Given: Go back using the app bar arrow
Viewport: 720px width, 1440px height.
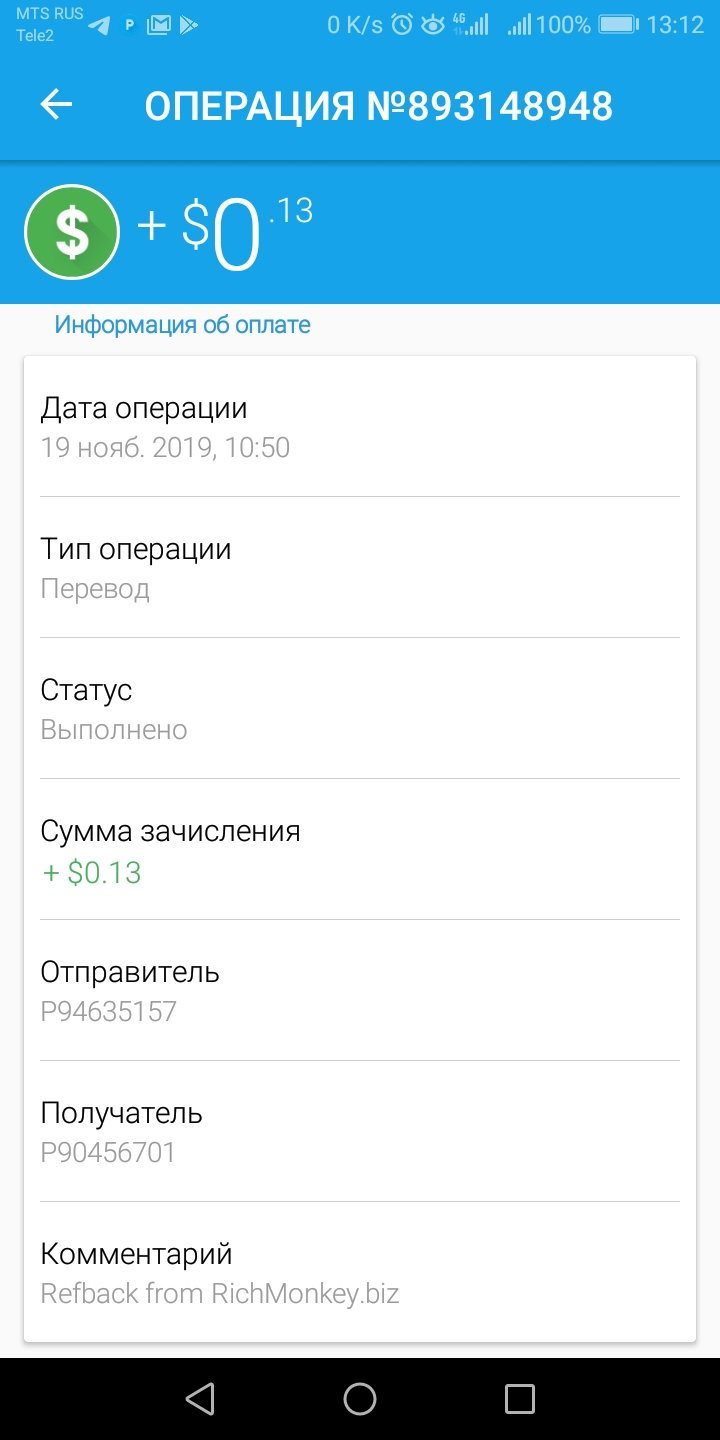Looking at the screenshot, I should click(56, 104).
